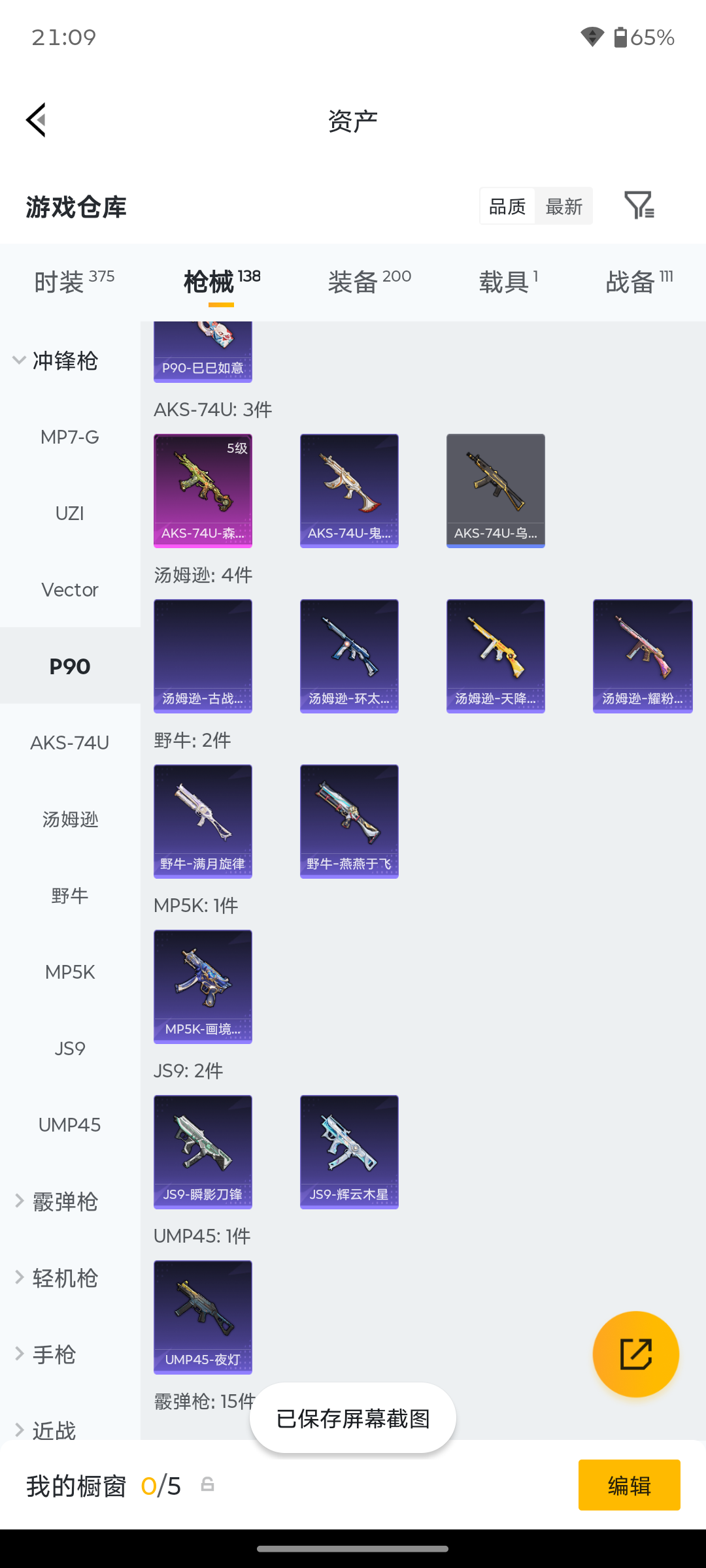Expand the 轻机枪 category
Viewport: 706px width, 1568px height.
point(56,1278)
